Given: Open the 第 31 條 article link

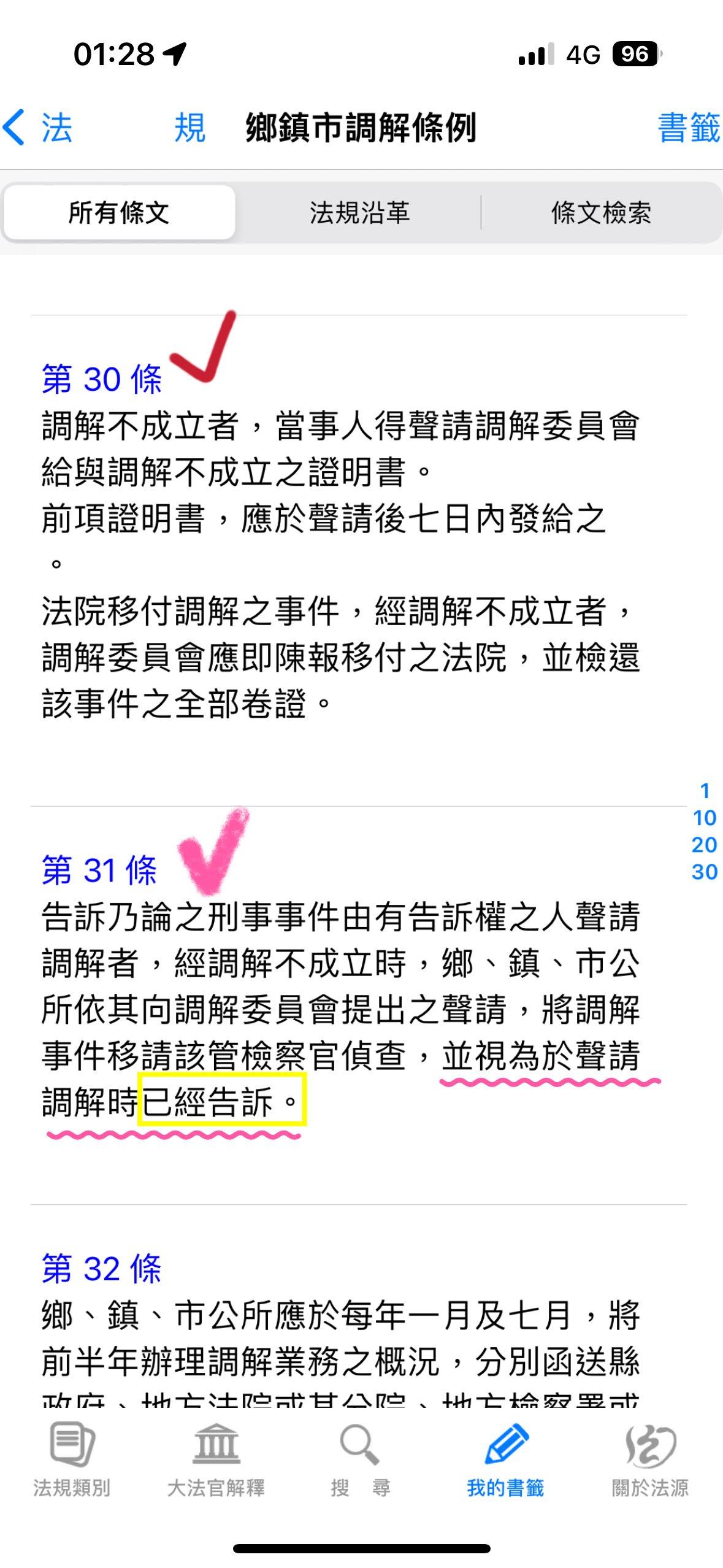Looking at the screenshot, I should (x=99, y=870).
